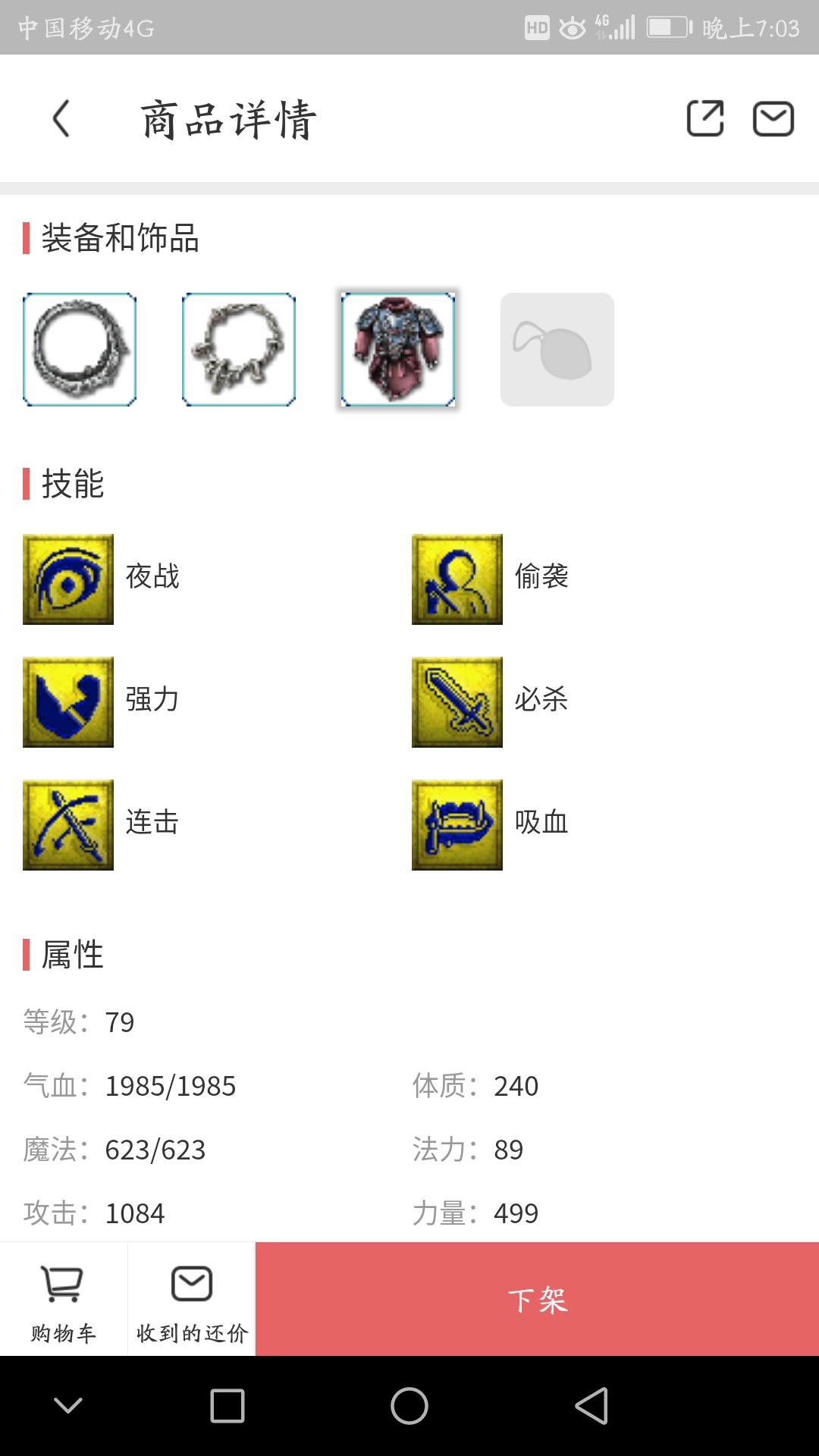819x1456 pixels.
Task: Tap 下架 to delist the item
Action: coord(537,1300)
